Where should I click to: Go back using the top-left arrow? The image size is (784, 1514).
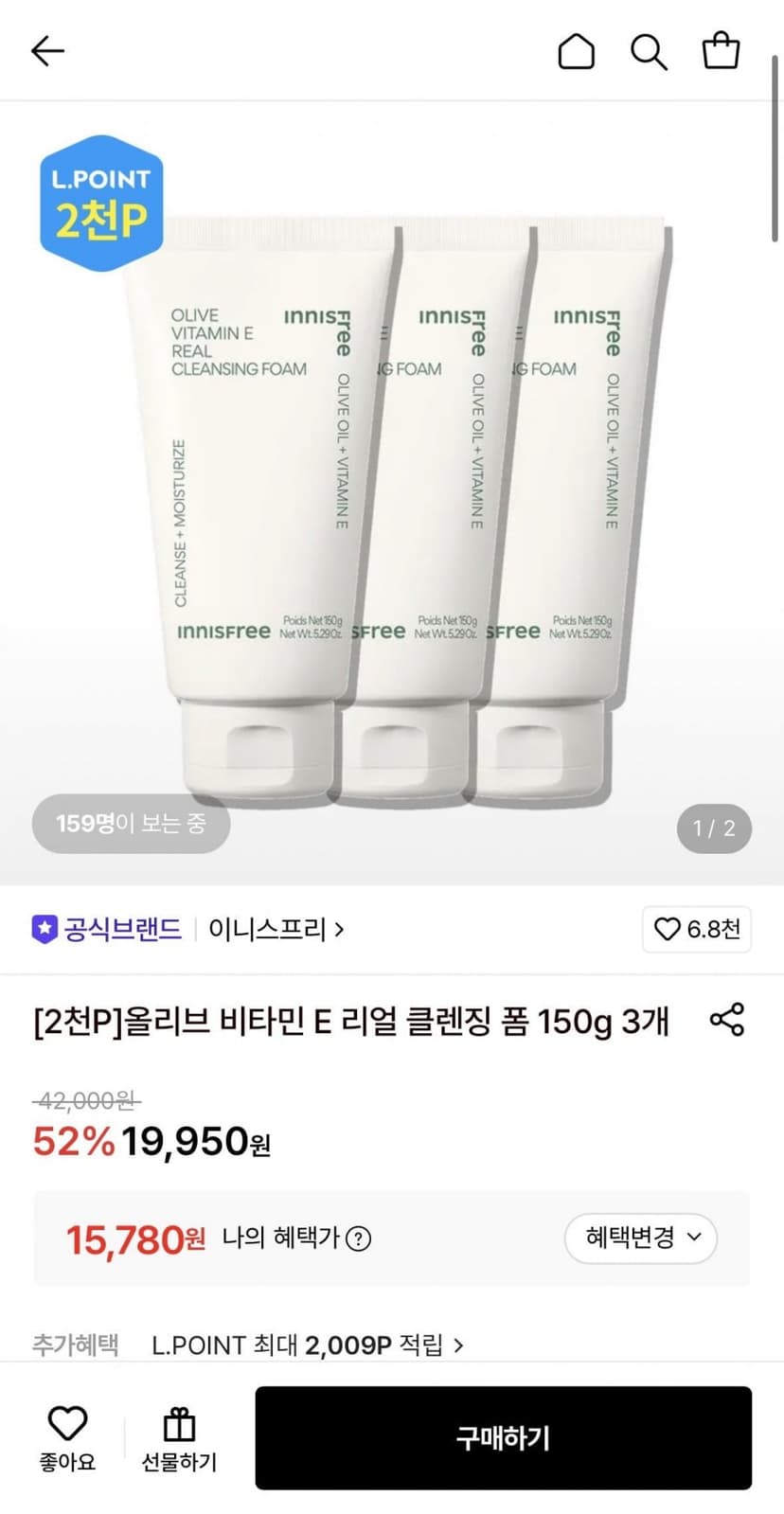[x=47, y=50]
